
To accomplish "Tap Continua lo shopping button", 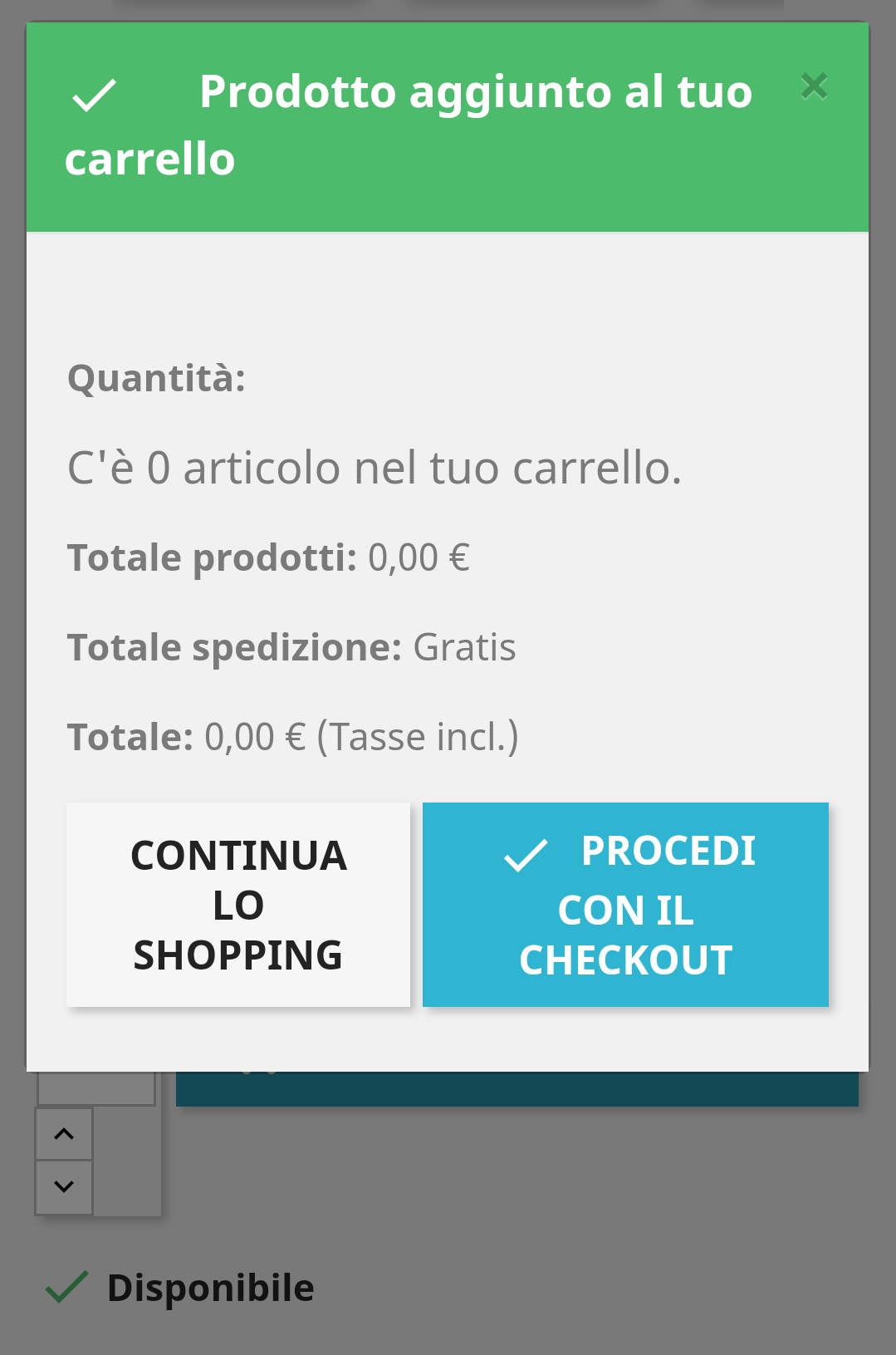I will 238,905.
